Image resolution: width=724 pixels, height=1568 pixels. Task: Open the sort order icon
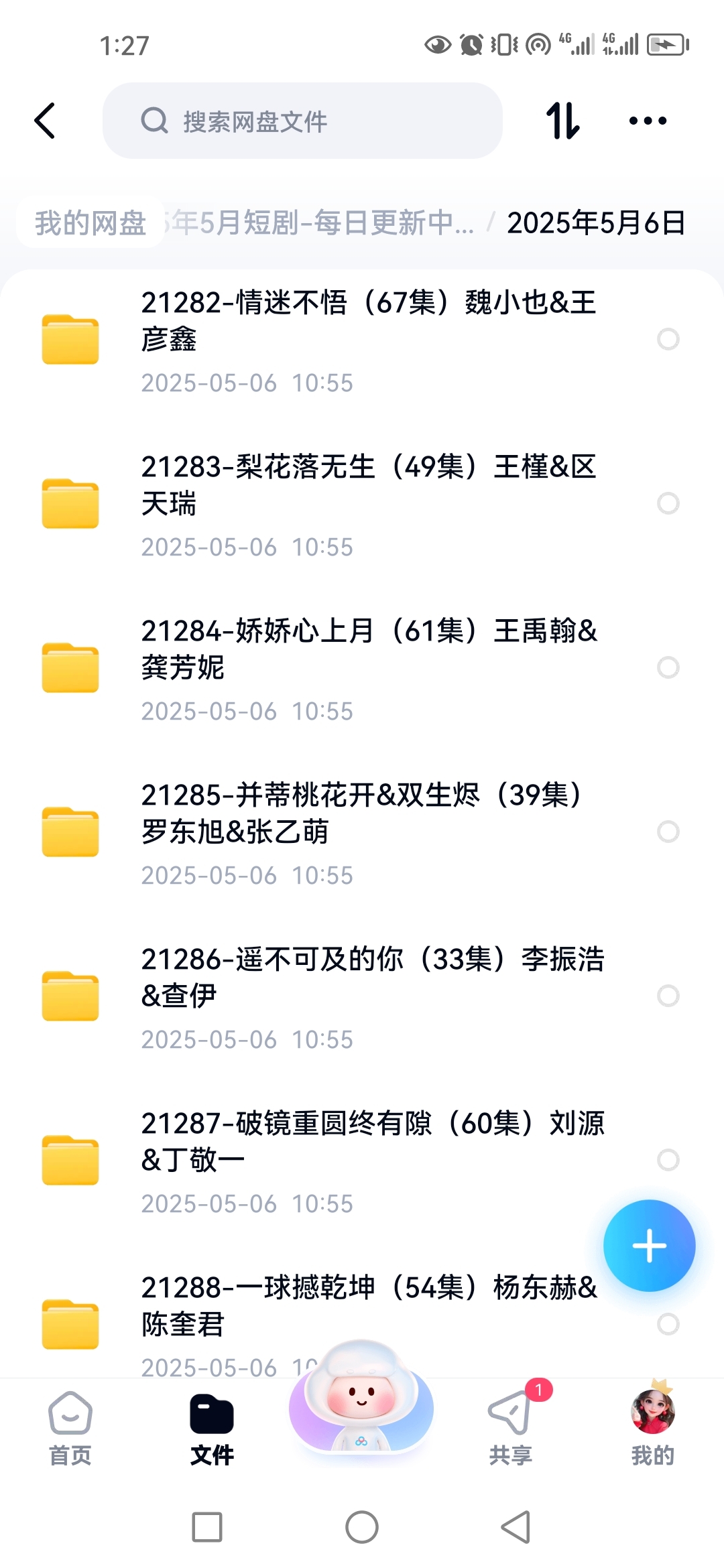tap(563, 121)
